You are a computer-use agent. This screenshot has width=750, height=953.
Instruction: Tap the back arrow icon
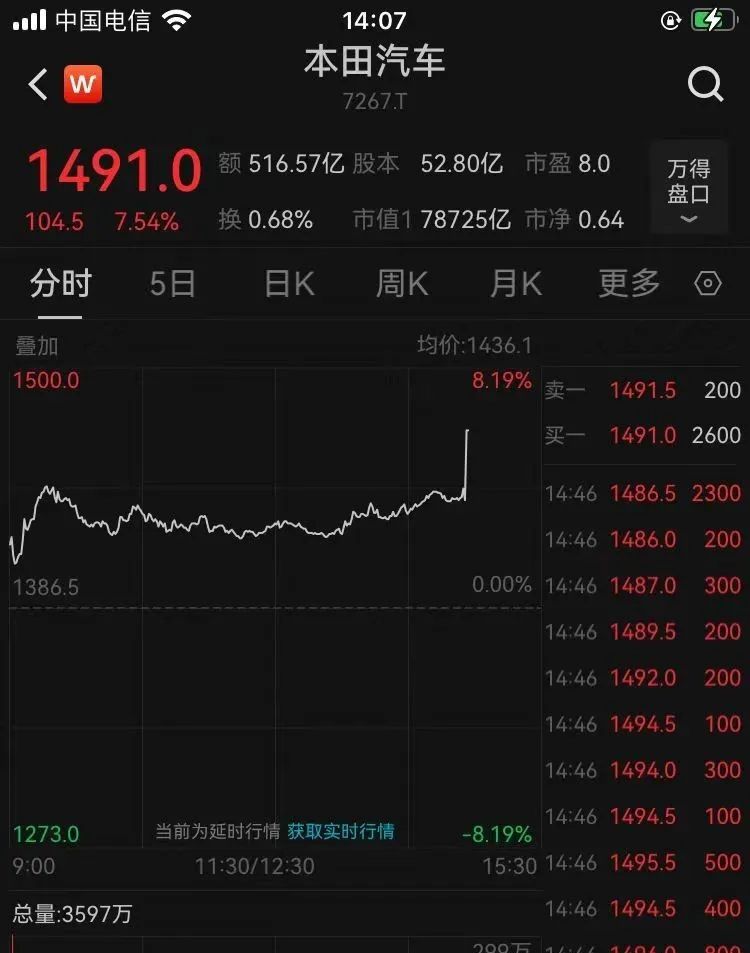(x=37, y=85)
